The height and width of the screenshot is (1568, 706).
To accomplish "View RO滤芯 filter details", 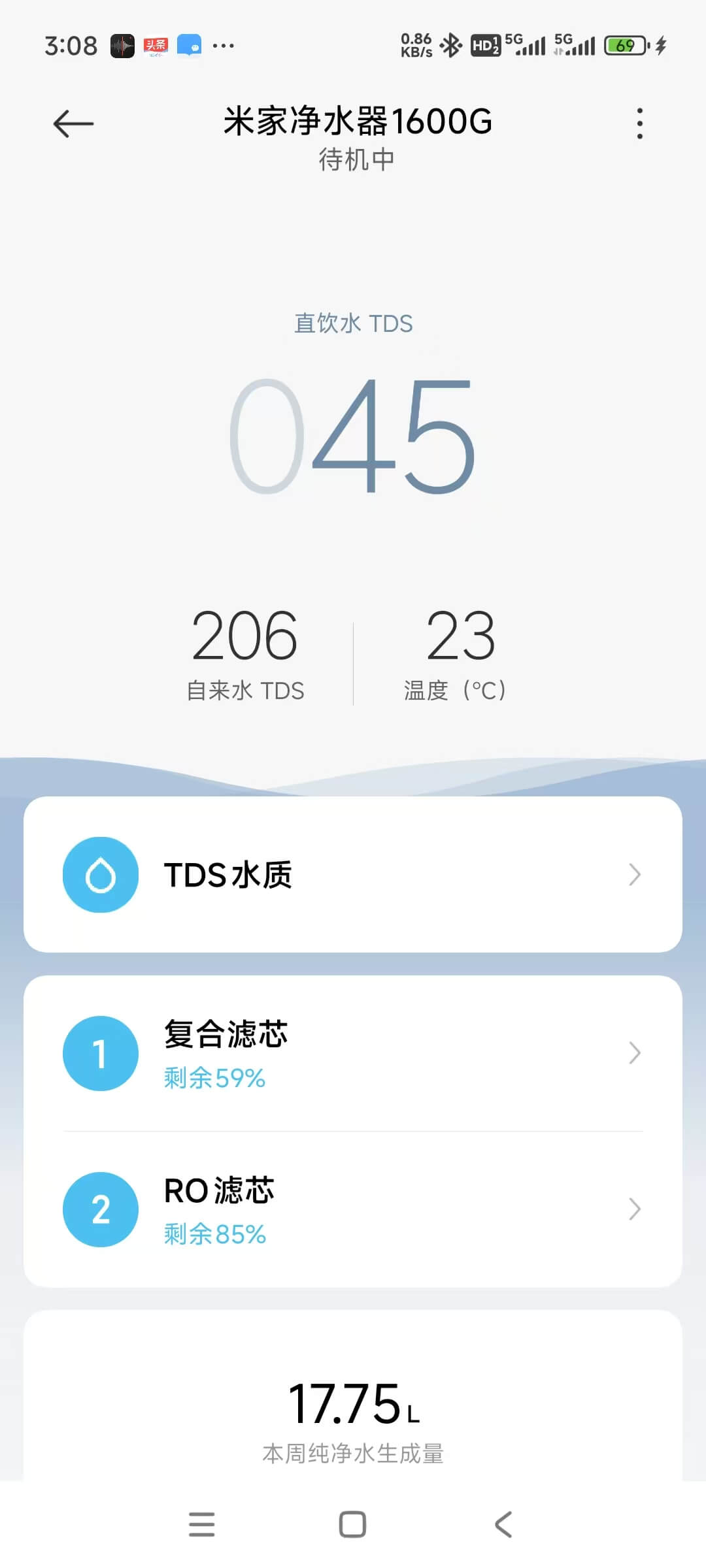I will coord(353,1209).
